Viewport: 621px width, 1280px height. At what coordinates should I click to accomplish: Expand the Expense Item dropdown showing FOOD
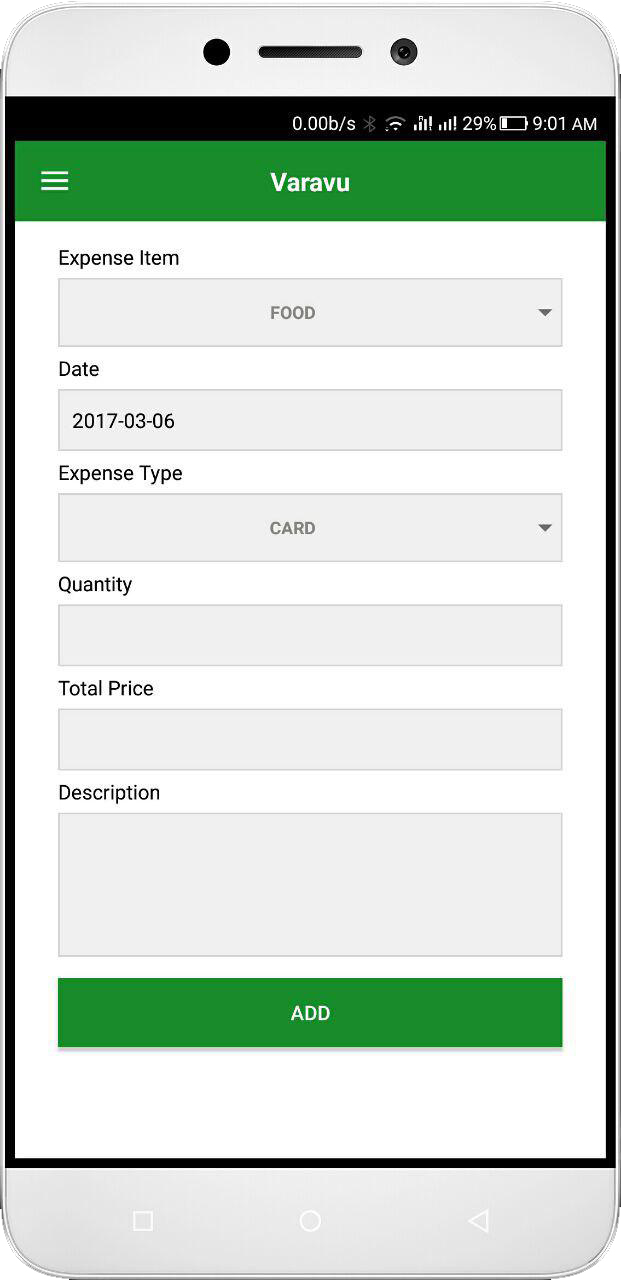[310, 313]
